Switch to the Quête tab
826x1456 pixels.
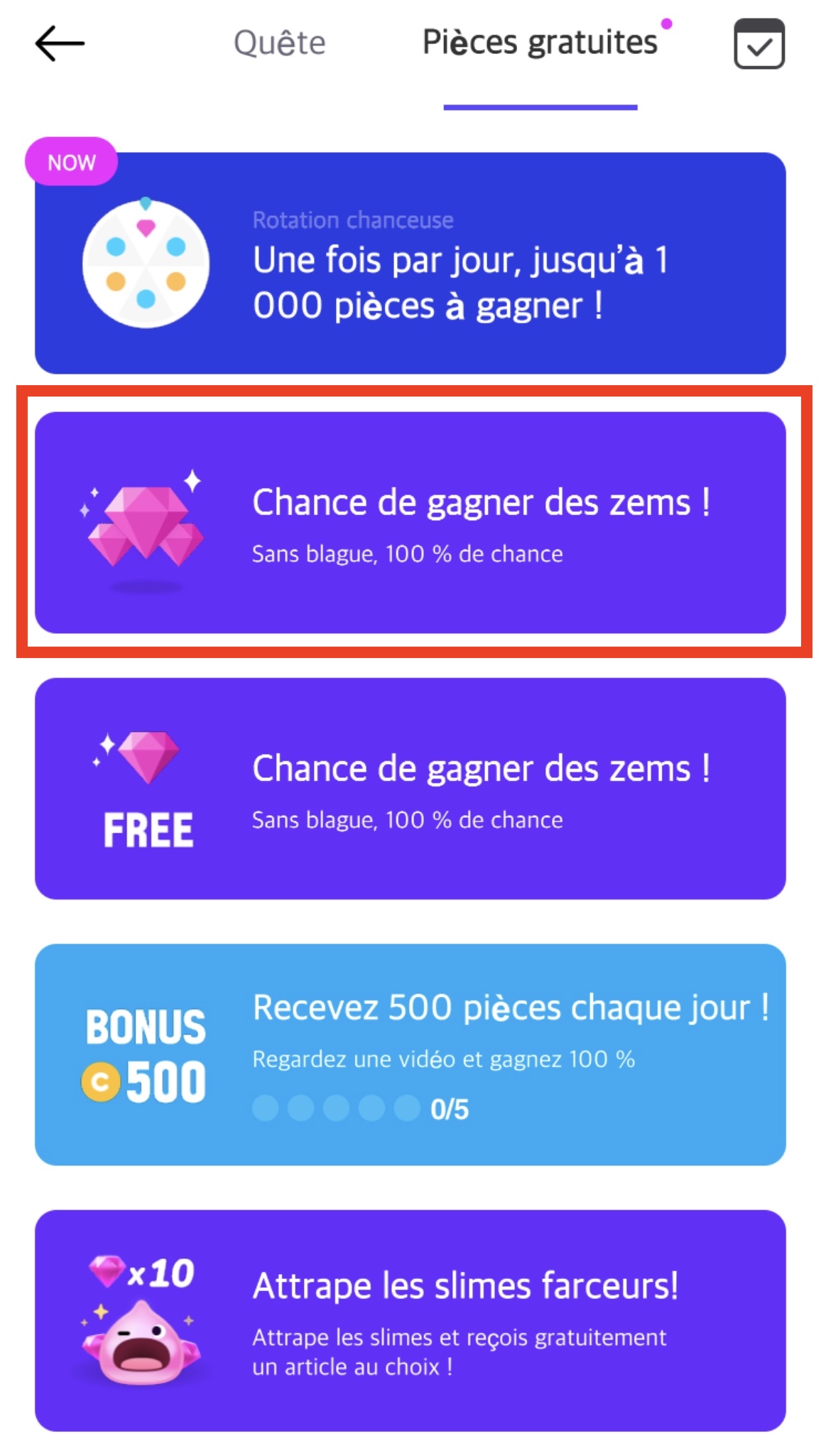tap(279, 43)
